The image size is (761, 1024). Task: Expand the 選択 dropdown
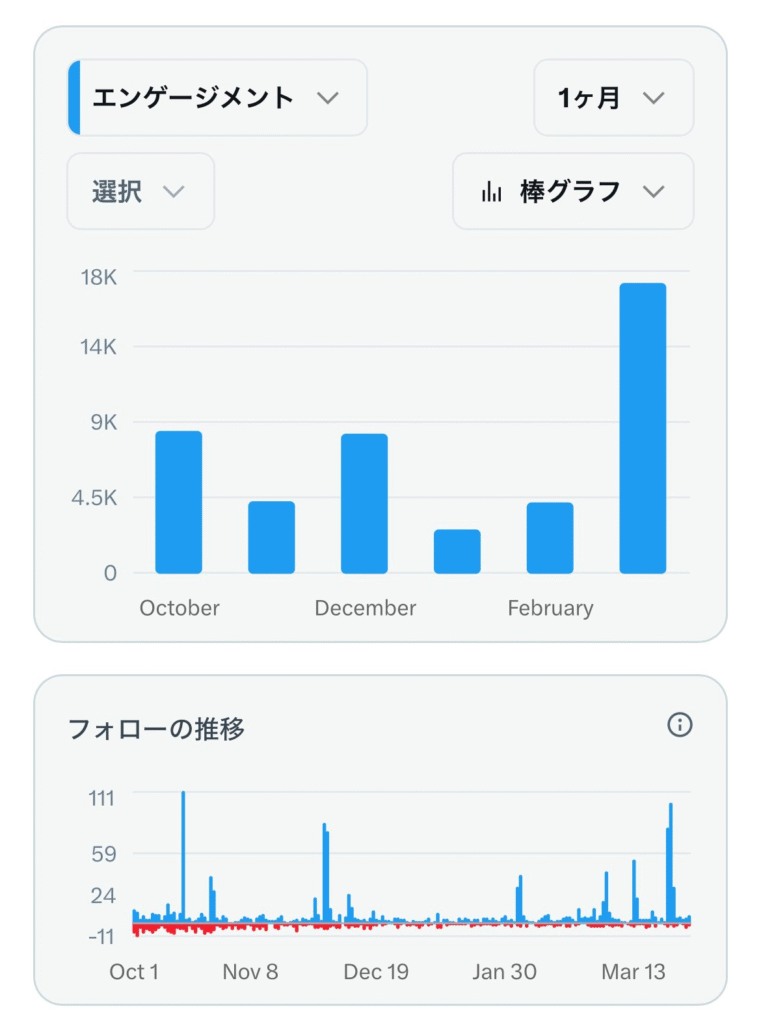pos(140,191)
